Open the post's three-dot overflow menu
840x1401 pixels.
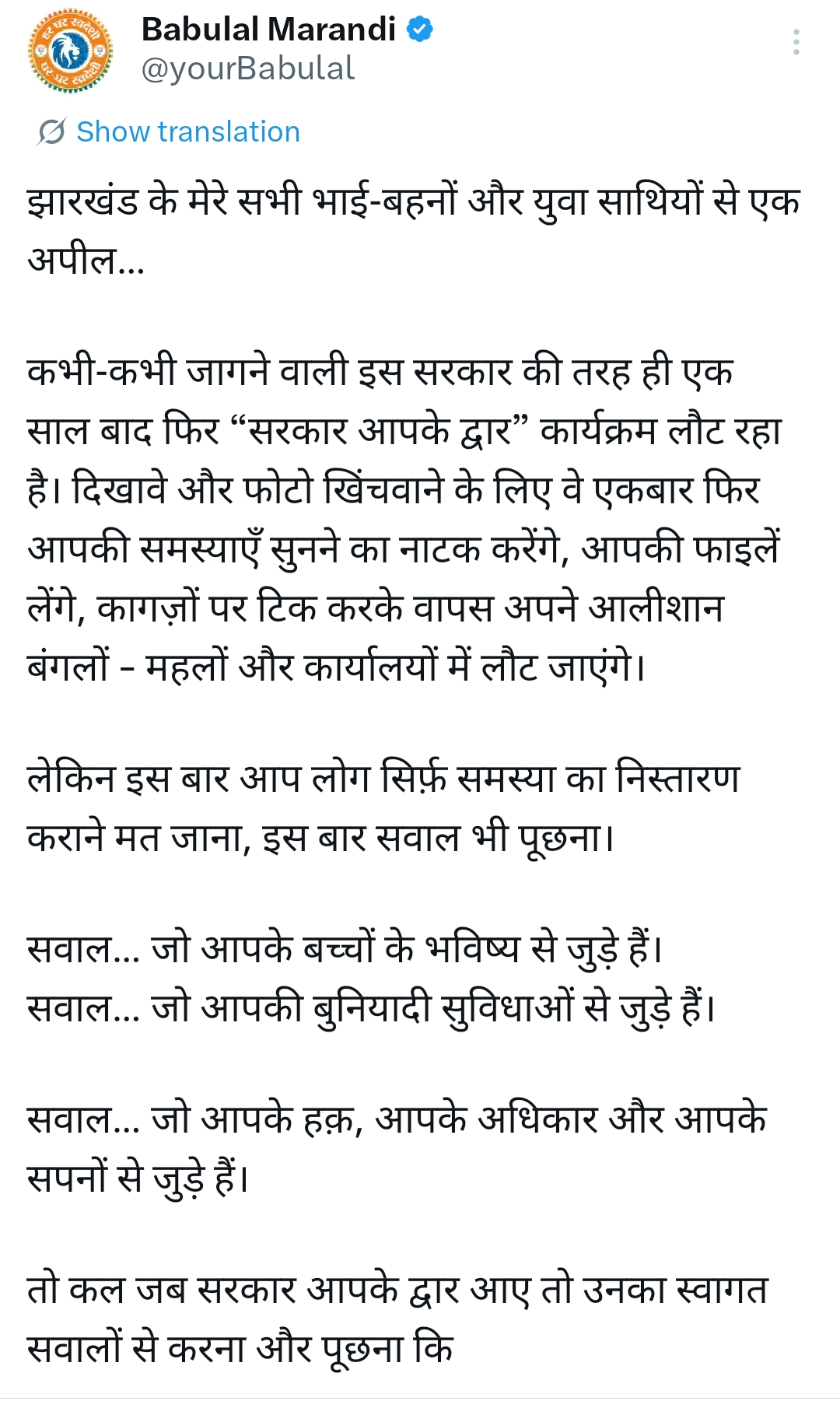796,42
